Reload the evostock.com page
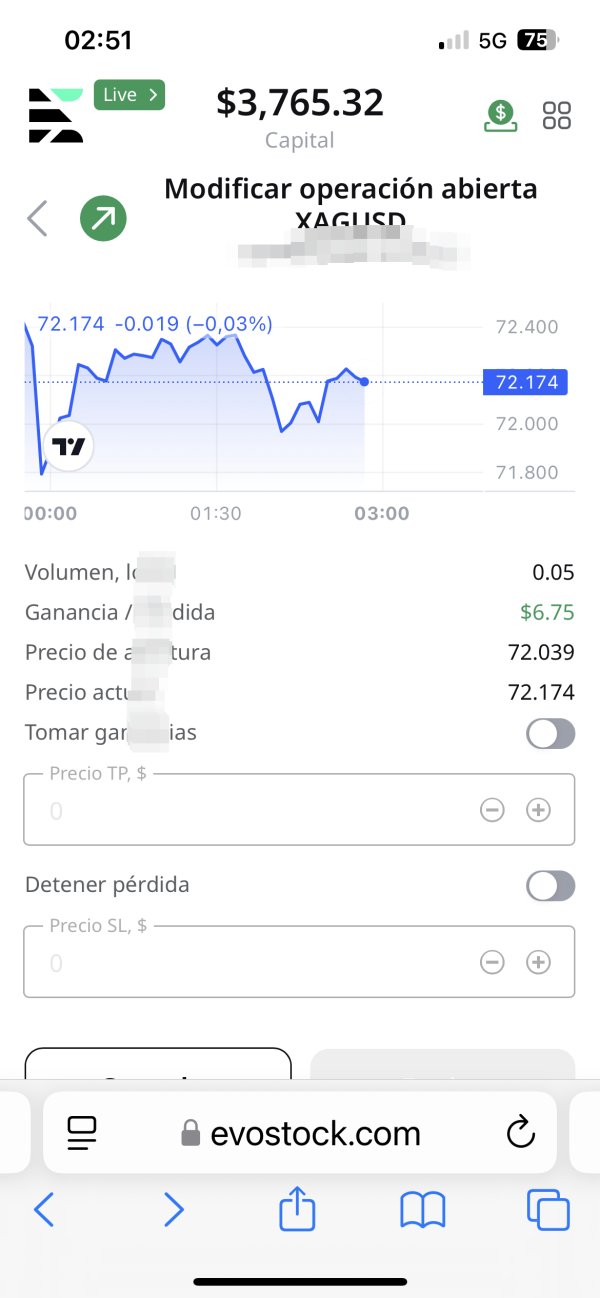This screenshot has width=600, height=1298. [x=521, y=1132]
